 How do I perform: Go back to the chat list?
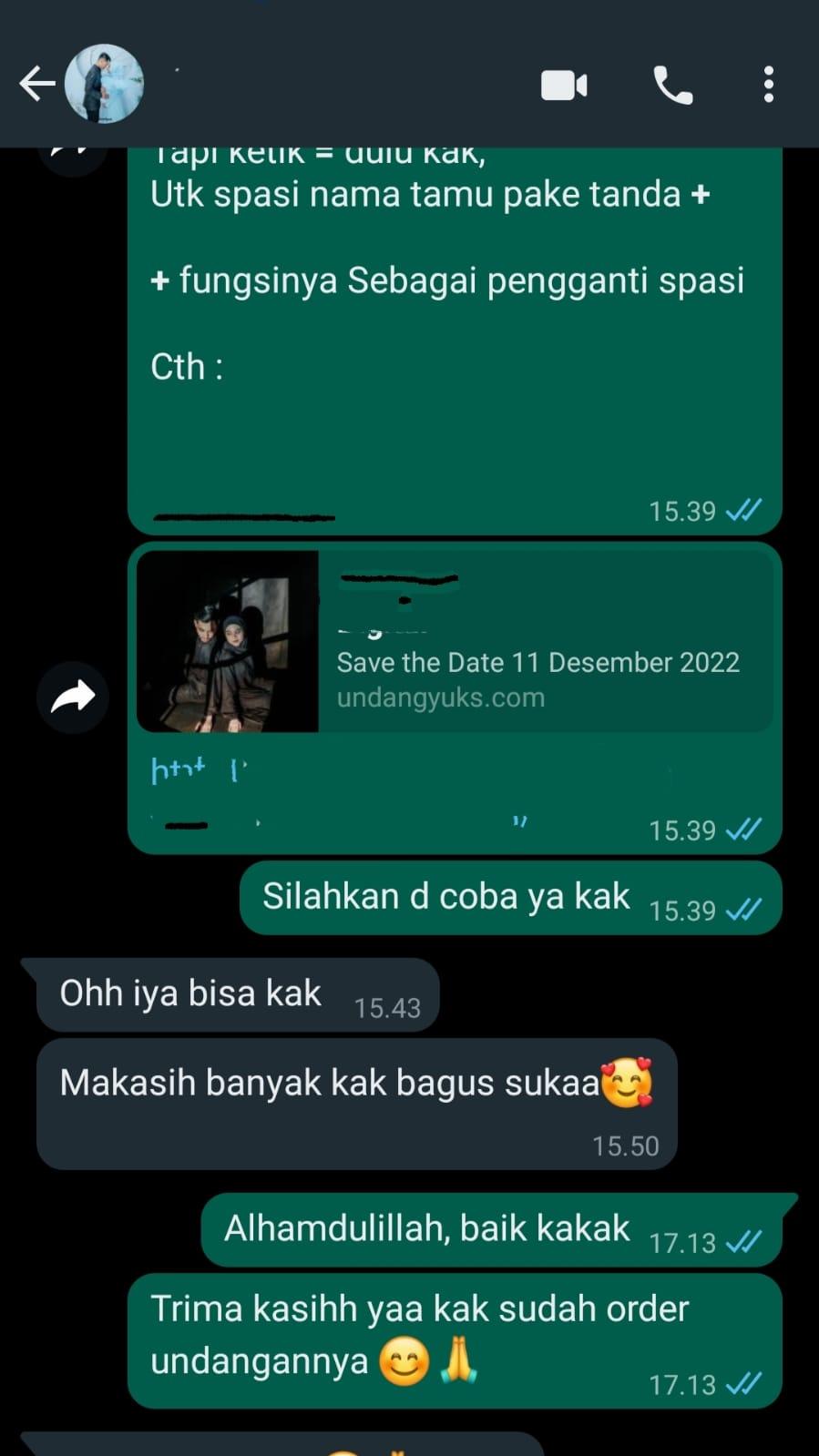pos(36,84)
